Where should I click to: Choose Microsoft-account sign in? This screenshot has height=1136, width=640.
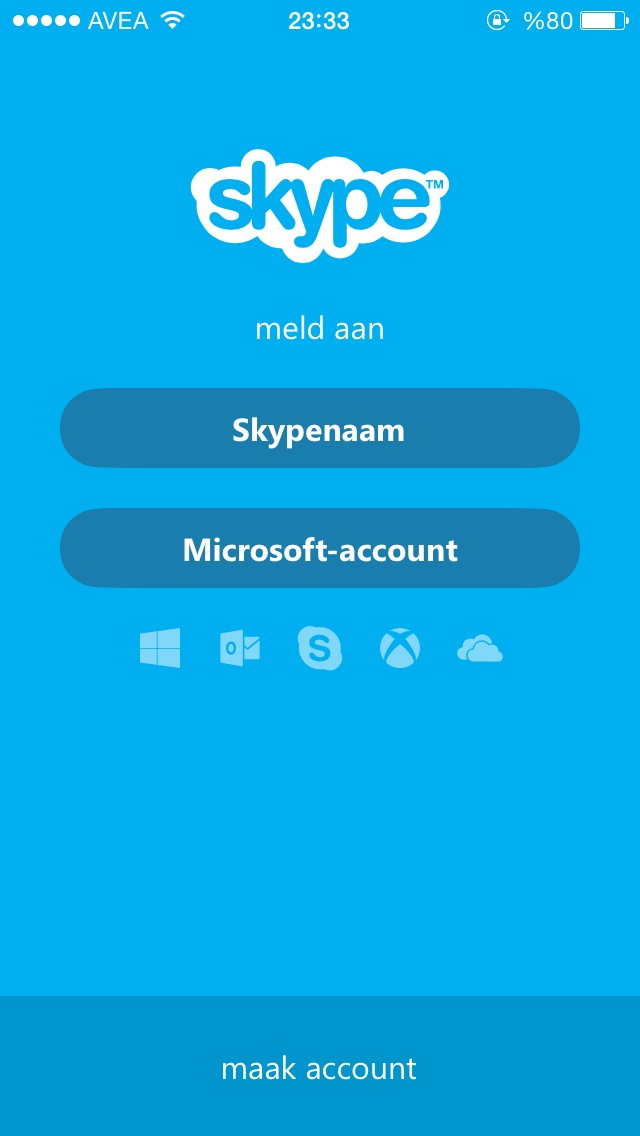tap(320, 548)
